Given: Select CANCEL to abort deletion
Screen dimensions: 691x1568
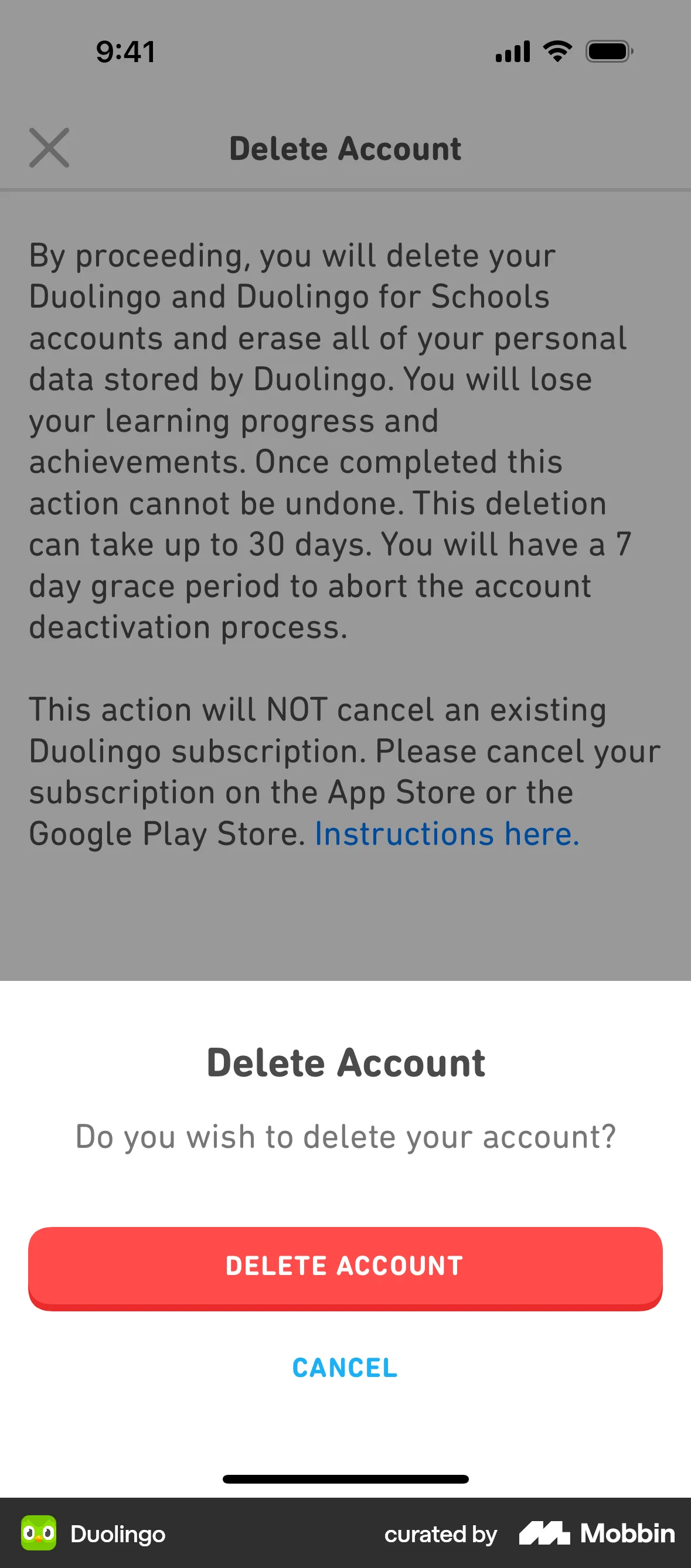Looking at the screenshot, I should tap(345, 1368).
